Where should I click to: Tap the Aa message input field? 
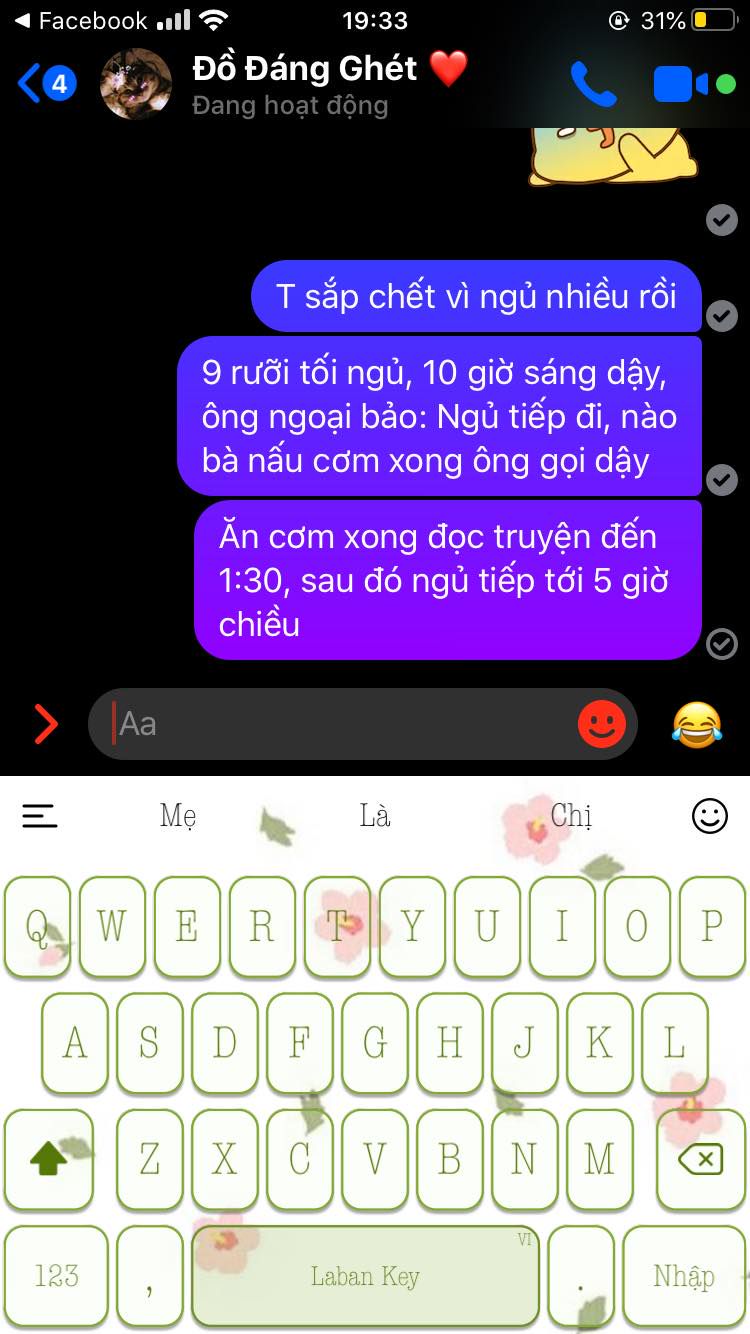point(340,724)
